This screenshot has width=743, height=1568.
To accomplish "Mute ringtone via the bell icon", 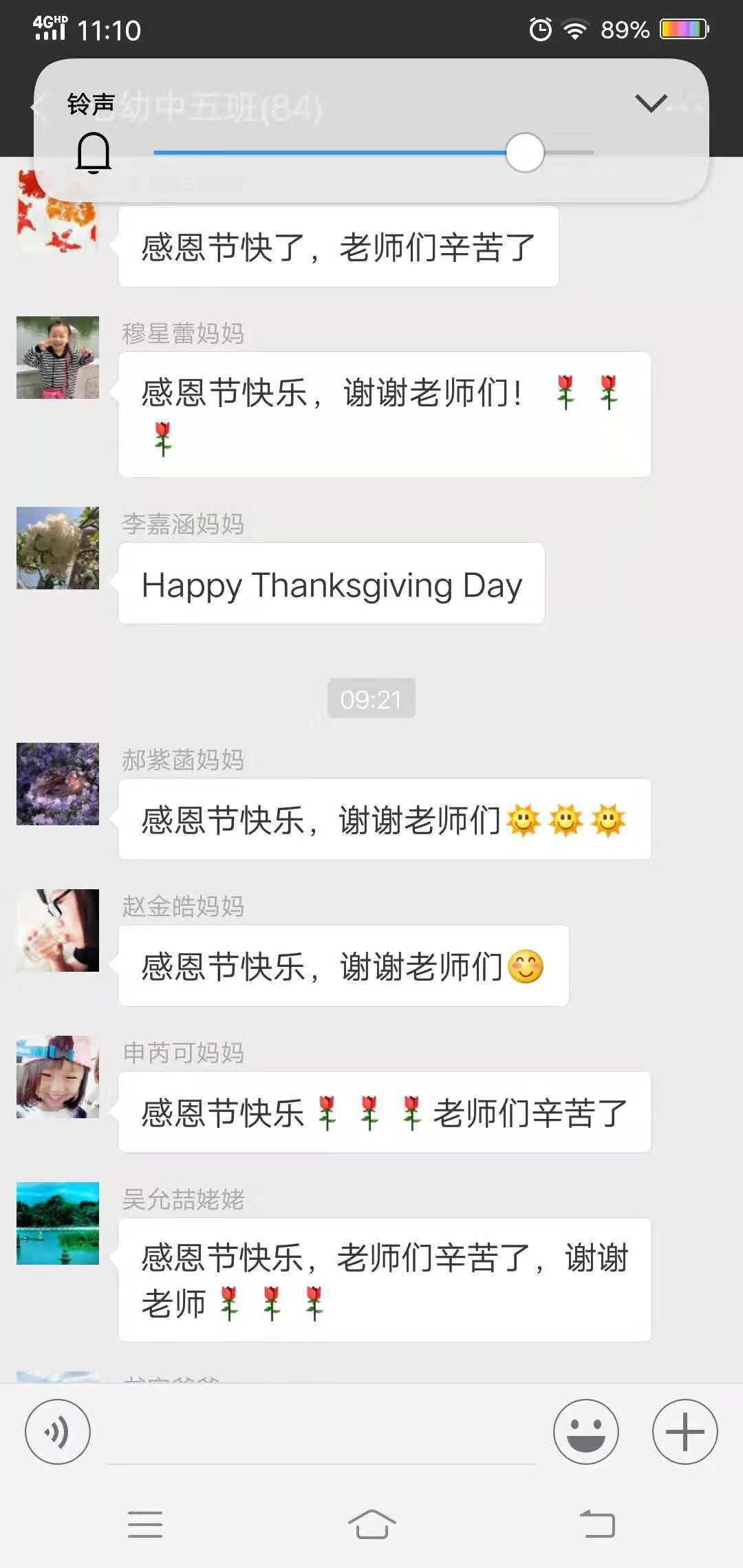I will click(93, 152).
